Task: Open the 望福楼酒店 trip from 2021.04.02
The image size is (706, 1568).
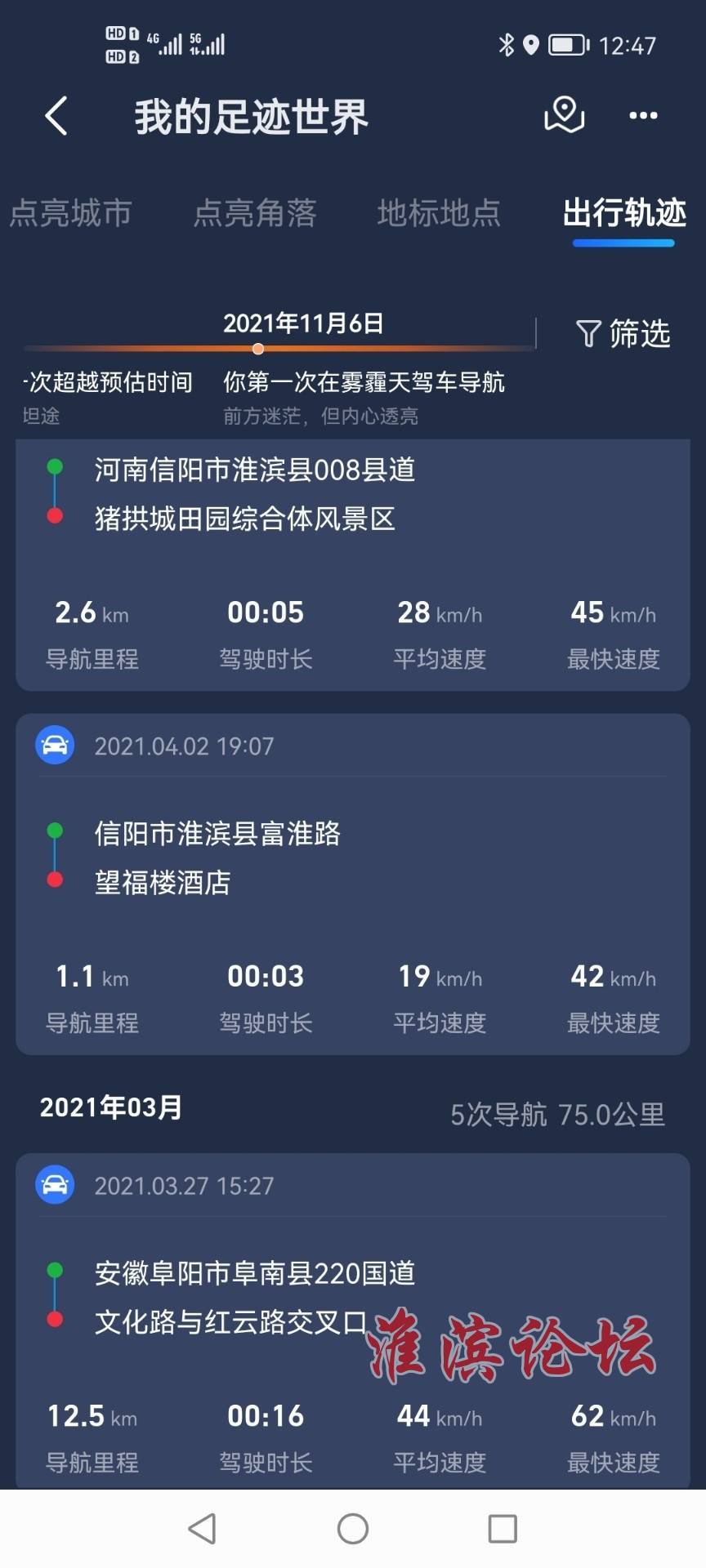Action: click(x=353, y=884)
